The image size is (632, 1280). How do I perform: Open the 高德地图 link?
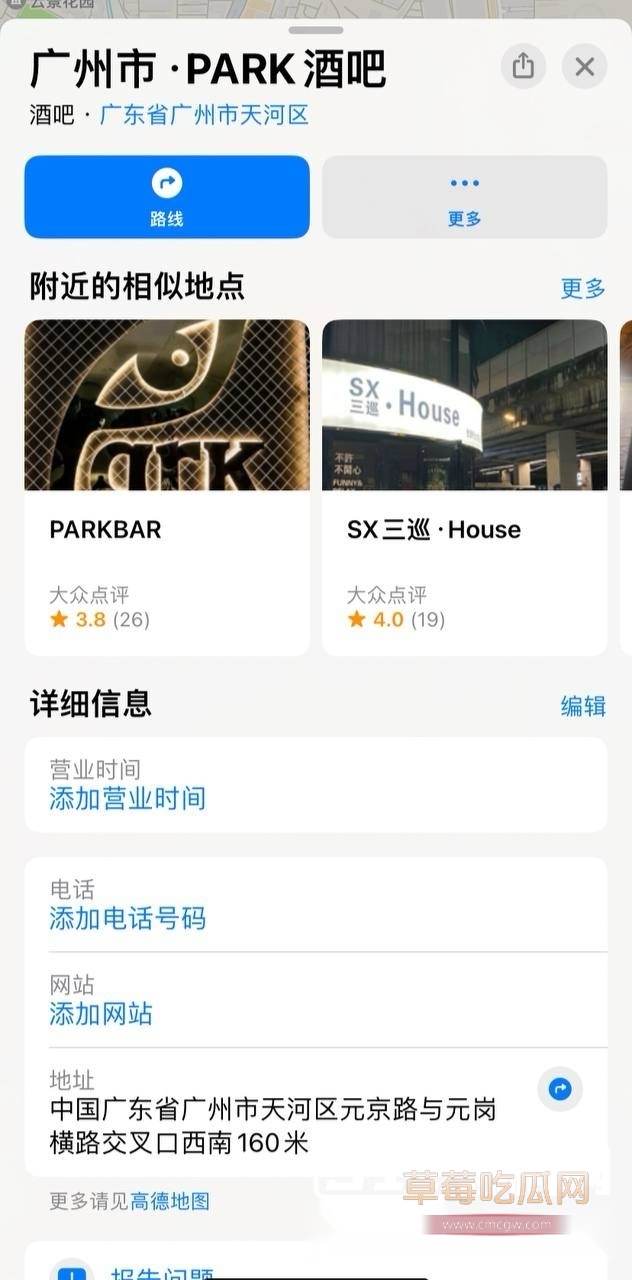[x=170, y=1201]
